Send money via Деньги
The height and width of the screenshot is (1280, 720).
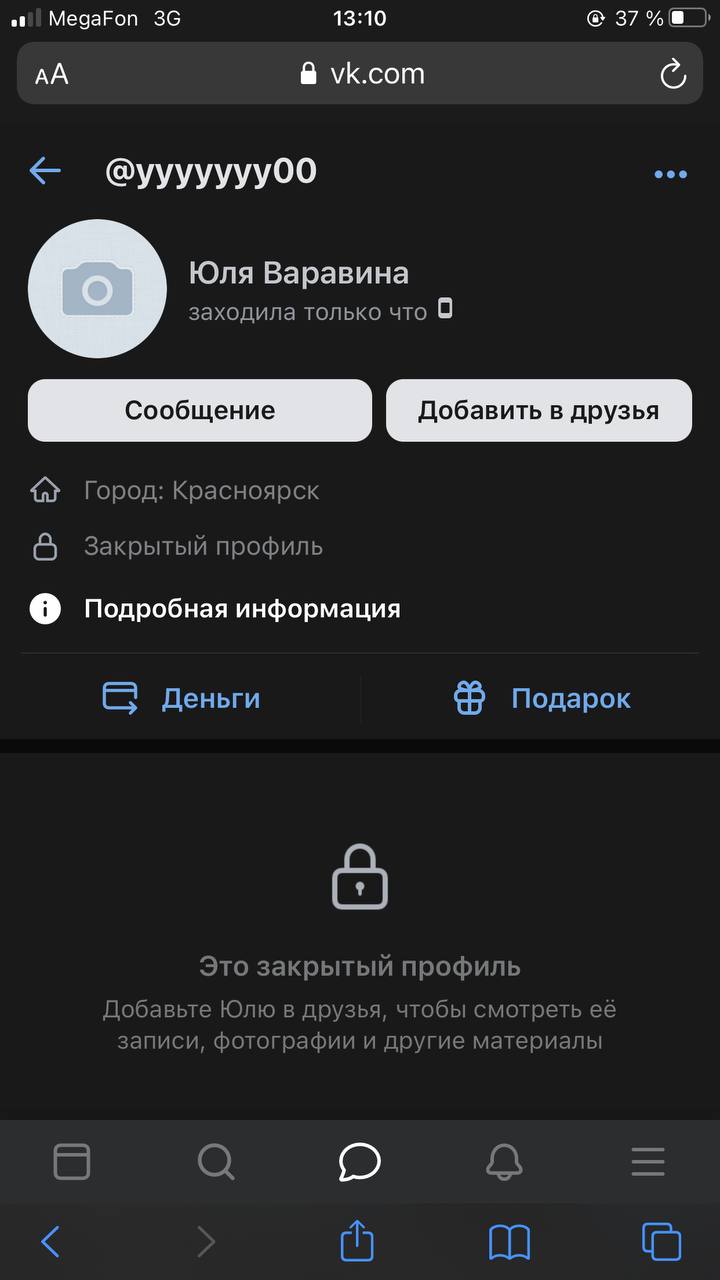[182, 698]
